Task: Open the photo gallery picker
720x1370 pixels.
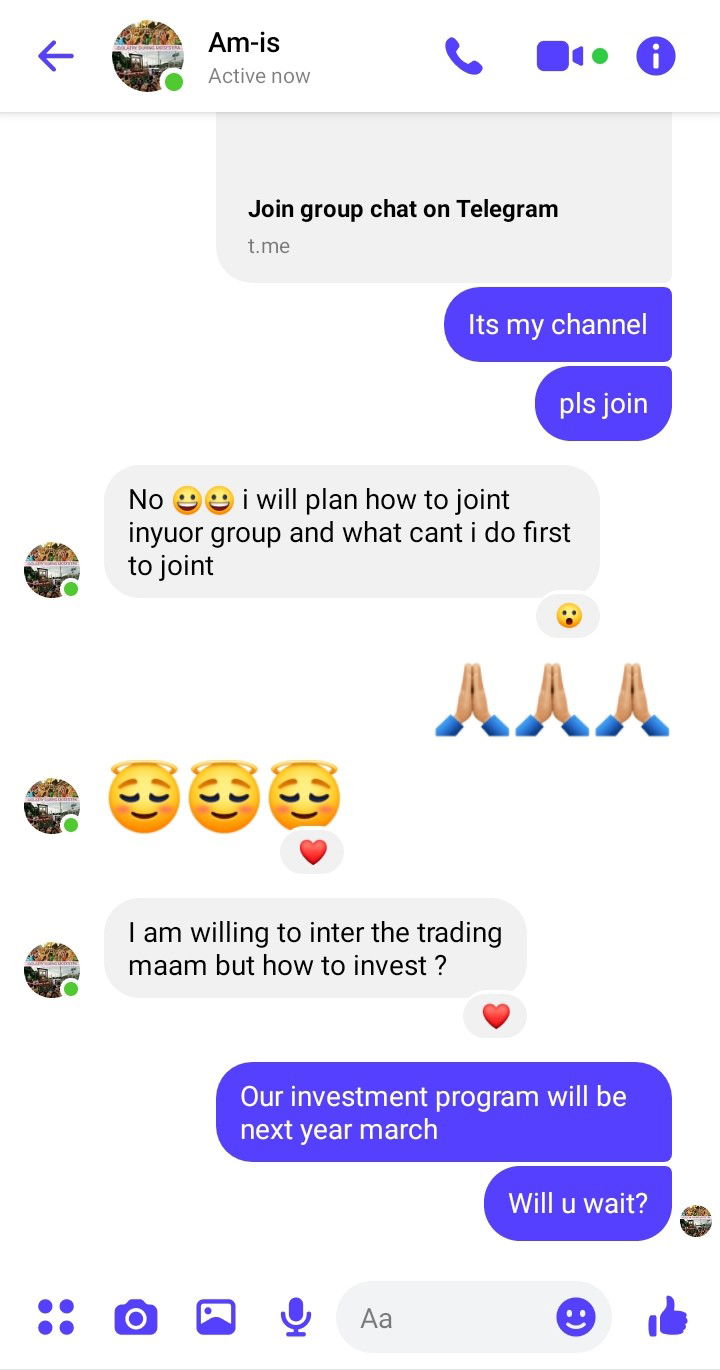Action: pos(215,1317)
